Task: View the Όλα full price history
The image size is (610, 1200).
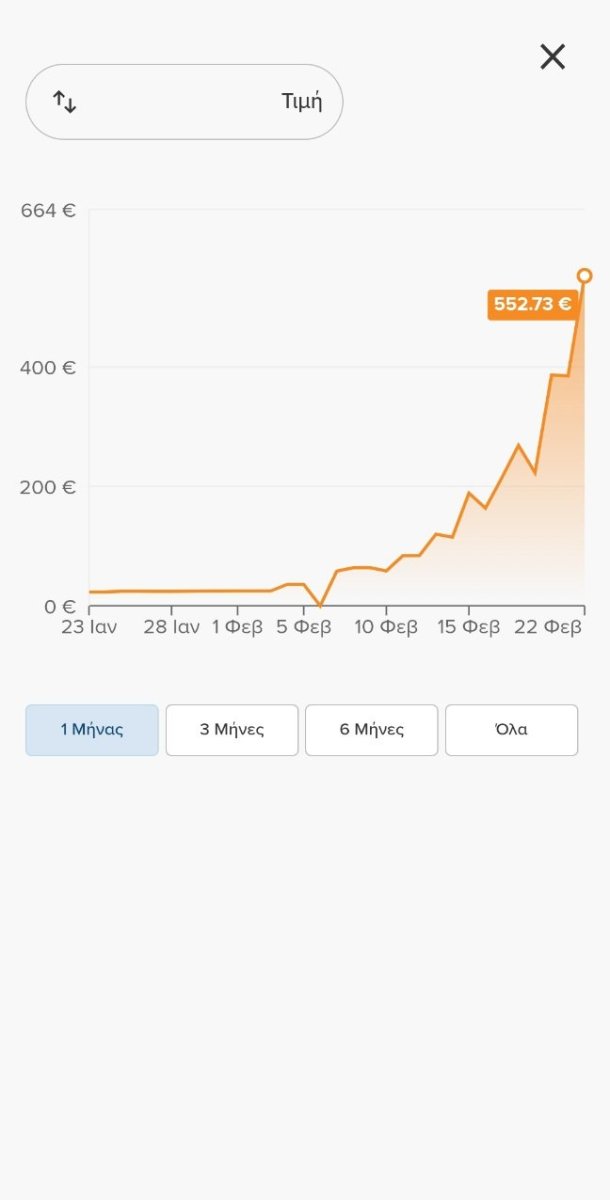Action: [511, 730]
